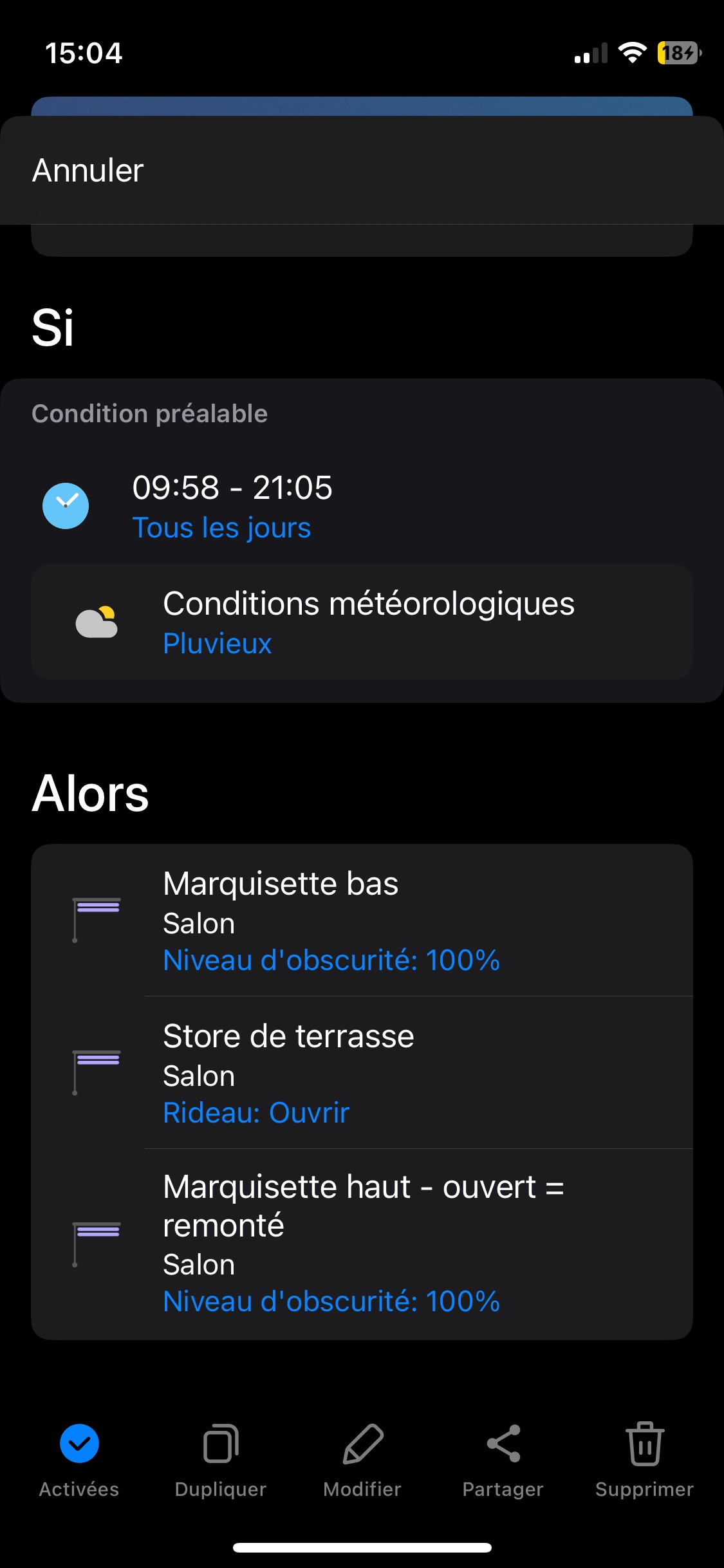This screenshot has height=1568, width=724.
Task: Open the Marquisette bas action
Action: 362,920
